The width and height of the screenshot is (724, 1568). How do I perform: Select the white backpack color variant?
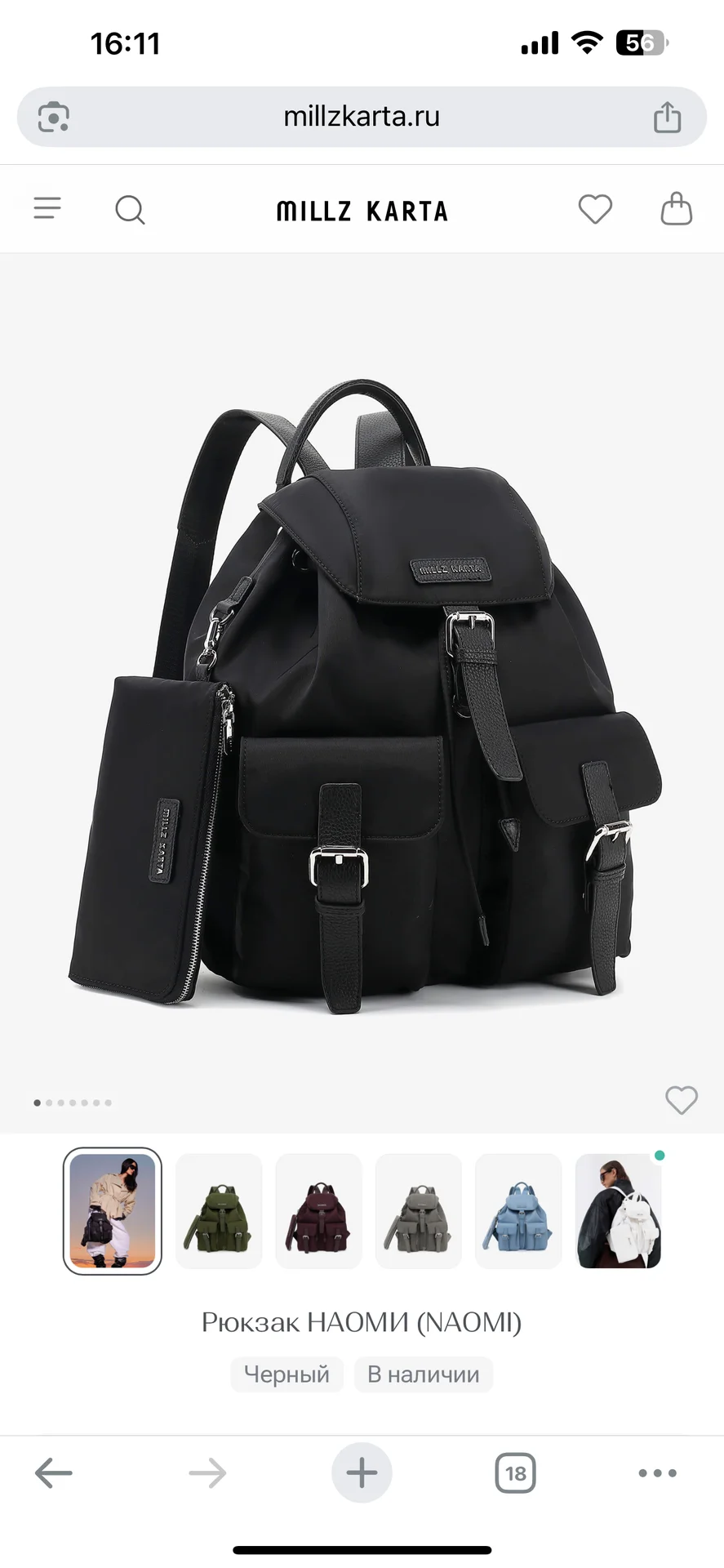(618, 1211)
